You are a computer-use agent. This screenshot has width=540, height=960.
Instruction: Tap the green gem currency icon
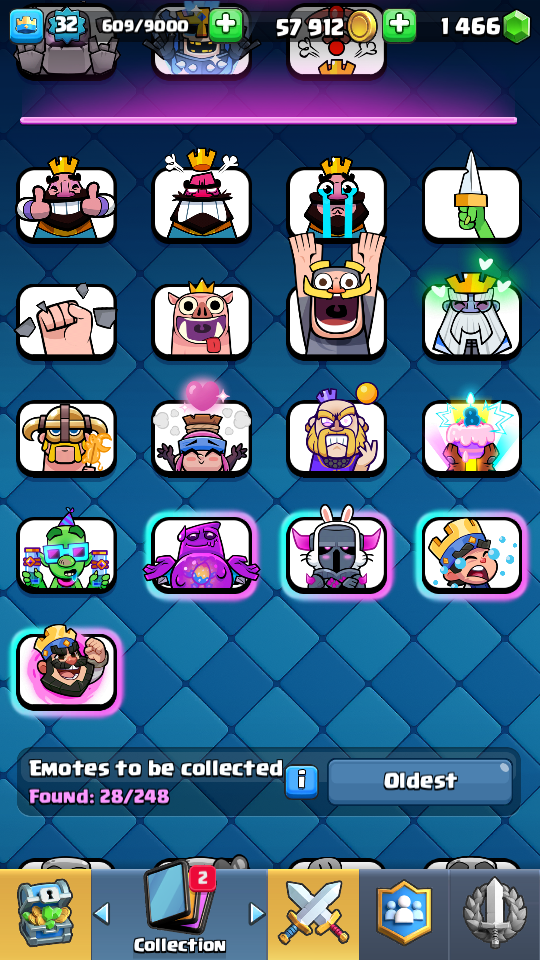[516, 26]
